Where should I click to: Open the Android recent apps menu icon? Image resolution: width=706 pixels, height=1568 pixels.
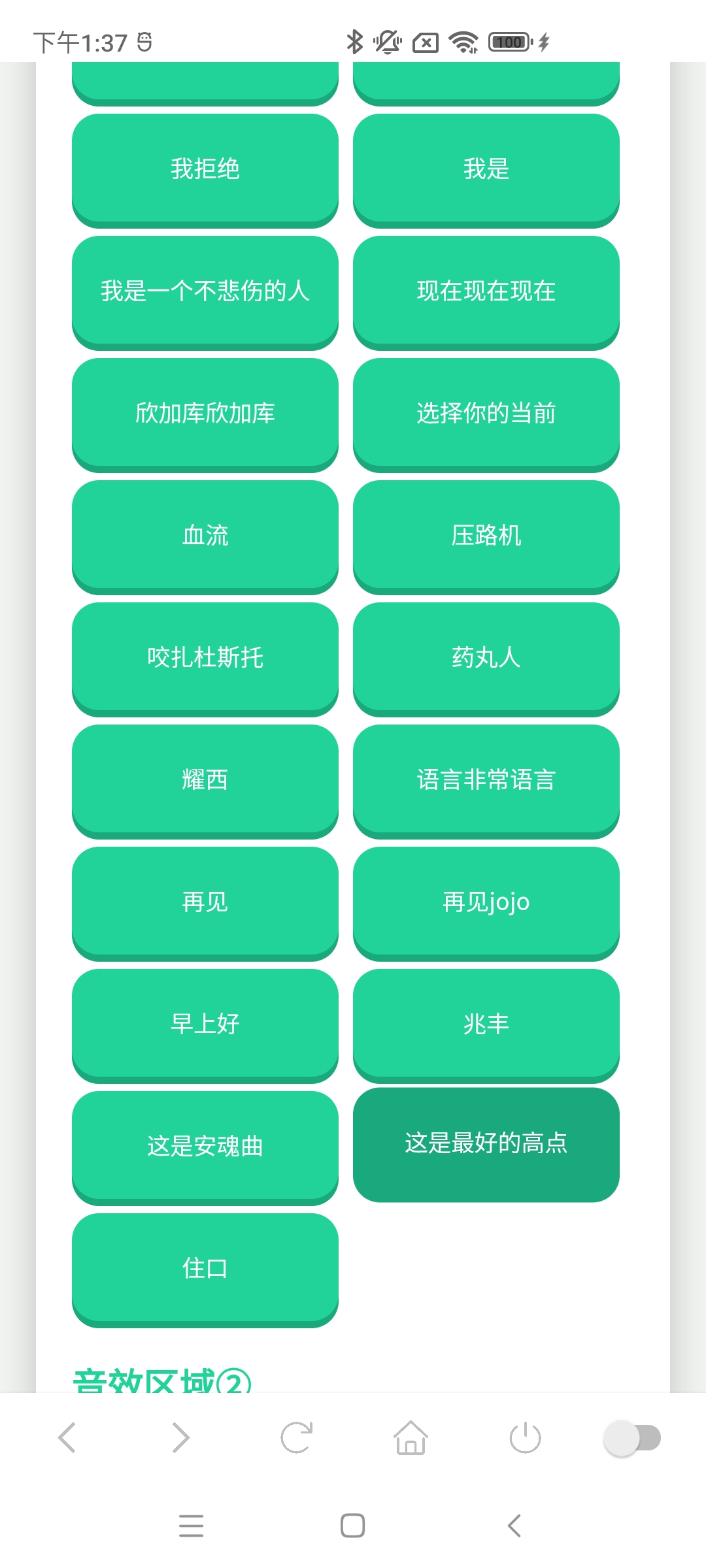(x=190, y=1526)
